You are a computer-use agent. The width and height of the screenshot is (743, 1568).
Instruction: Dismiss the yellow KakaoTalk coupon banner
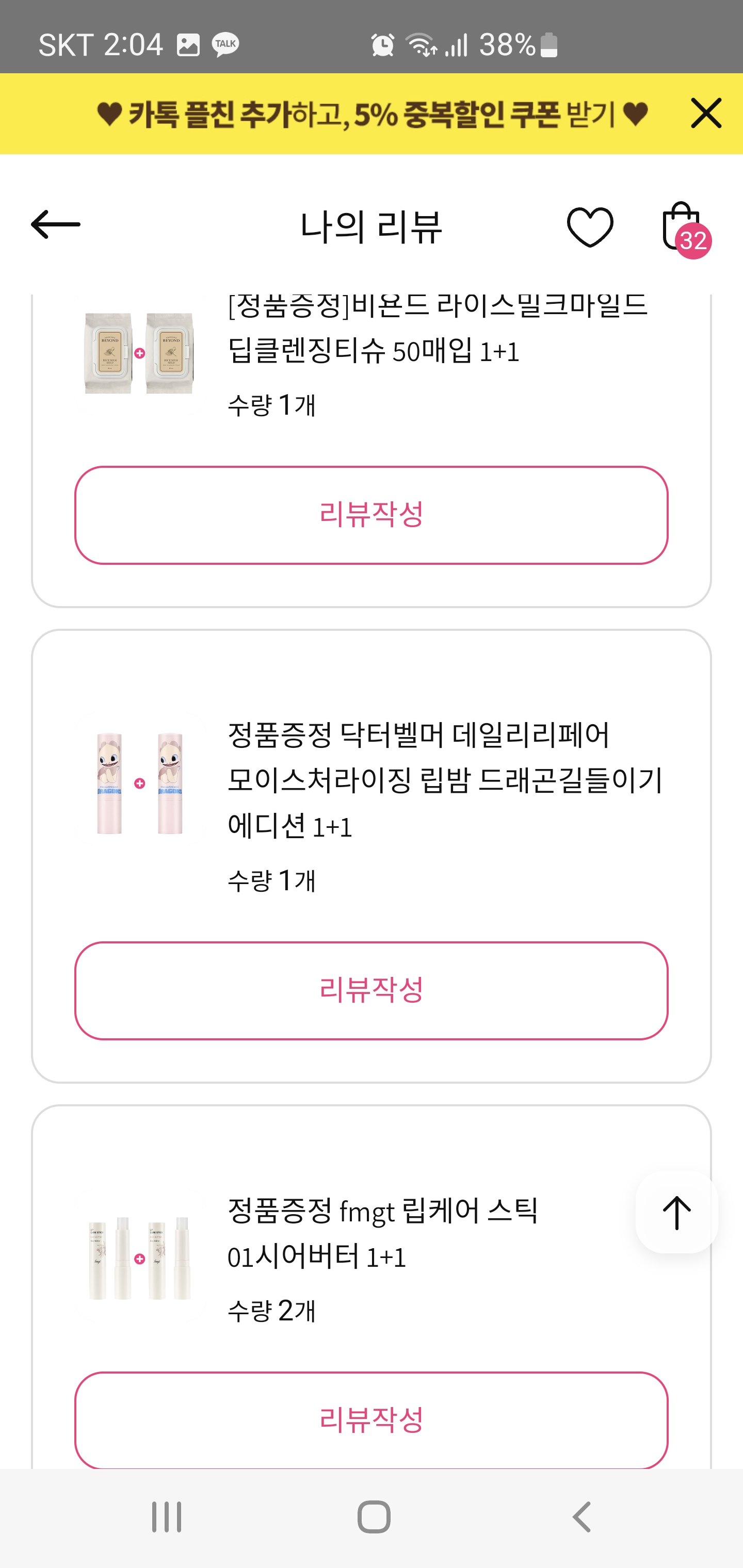pyautogui.click(x=706, y=113)
